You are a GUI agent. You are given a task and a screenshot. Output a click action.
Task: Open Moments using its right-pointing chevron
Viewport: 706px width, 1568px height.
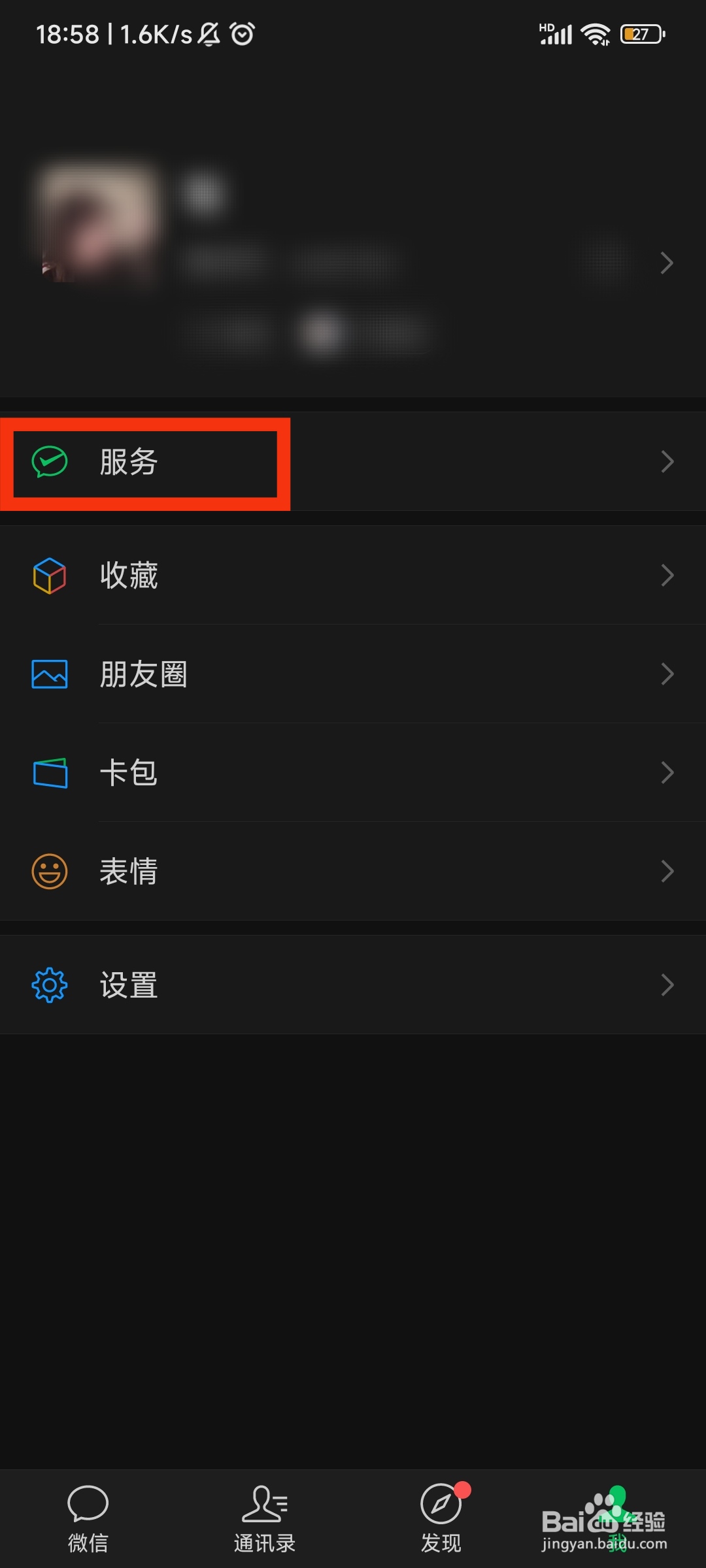(x=667, y=674)
